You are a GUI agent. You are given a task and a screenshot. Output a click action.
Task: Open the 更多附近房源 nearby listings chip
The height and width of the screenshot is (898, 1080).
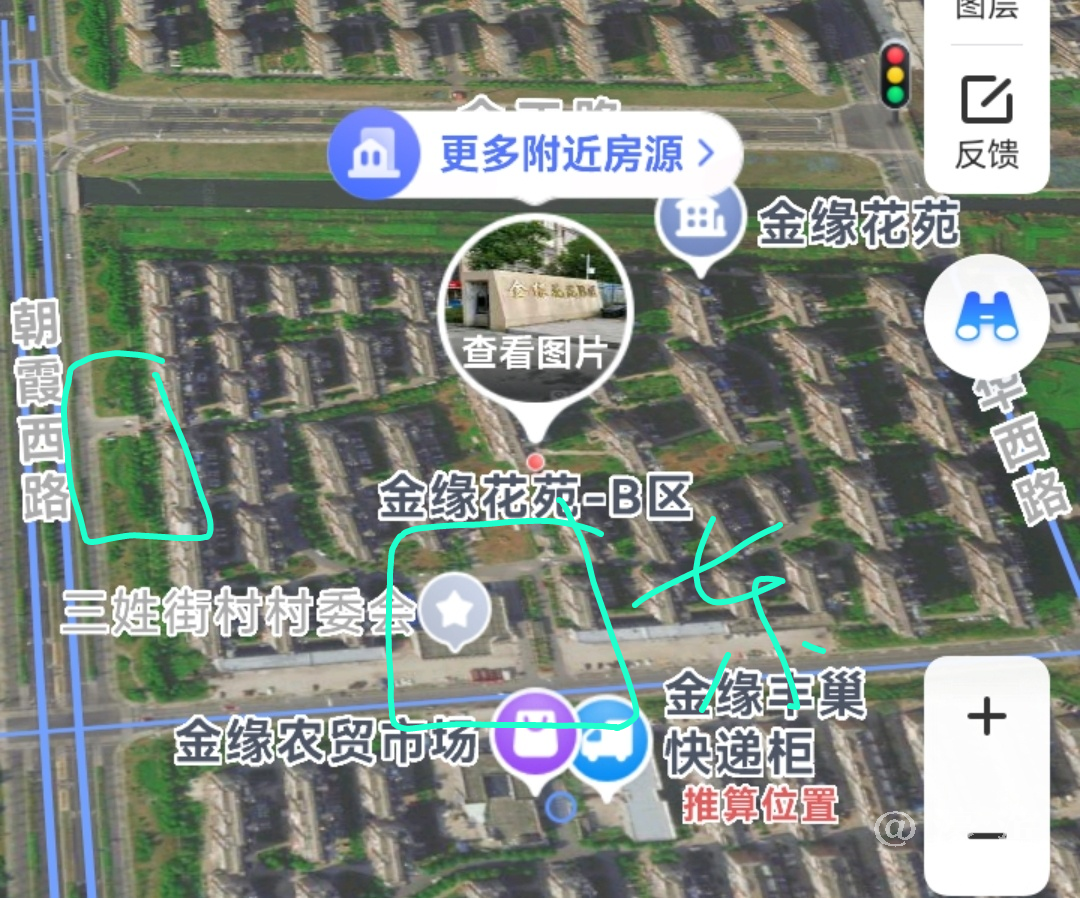pos(535,155)
